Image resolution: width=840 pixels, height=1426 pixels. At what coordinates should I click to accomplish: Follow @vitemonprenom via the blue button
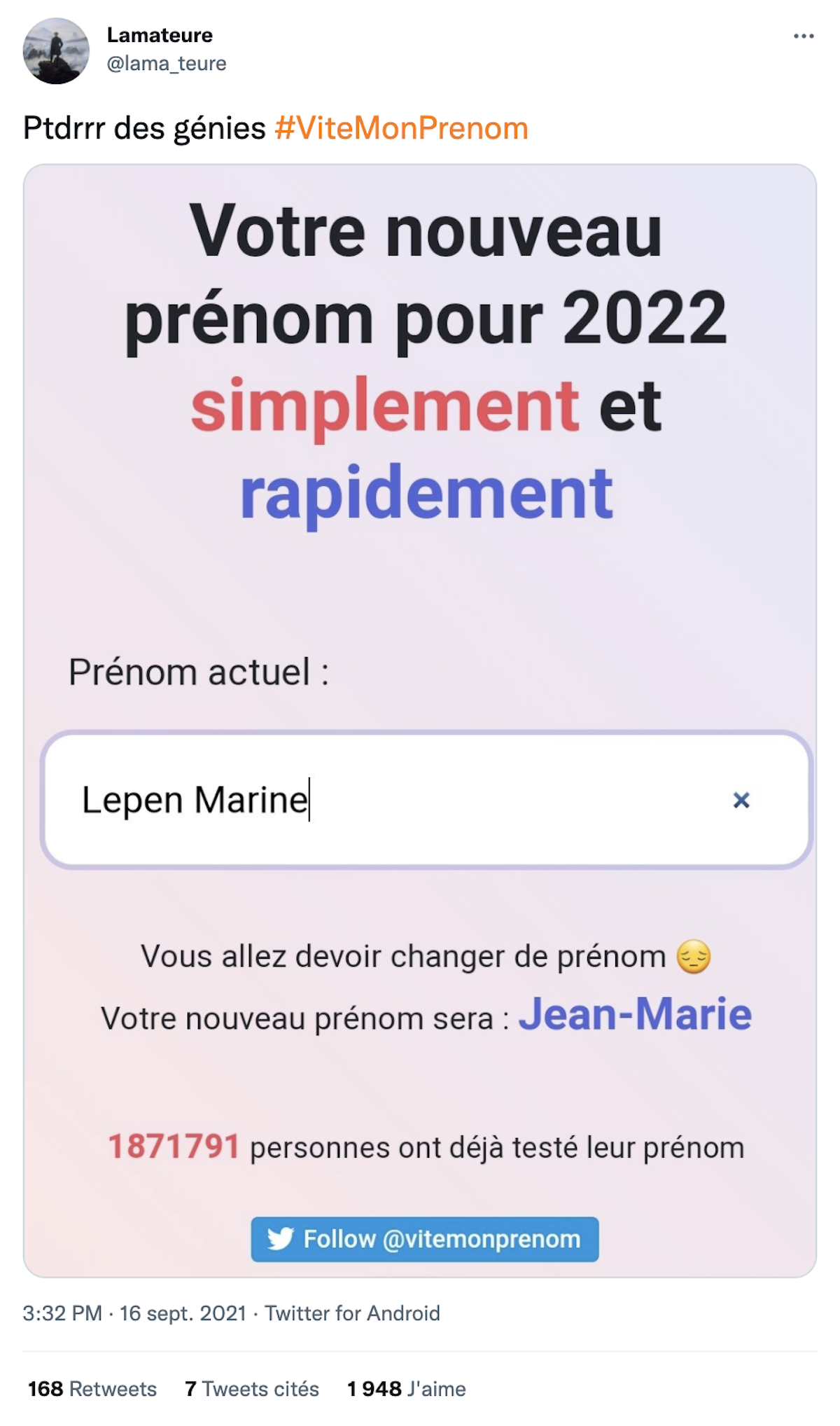pos(425,1235)
